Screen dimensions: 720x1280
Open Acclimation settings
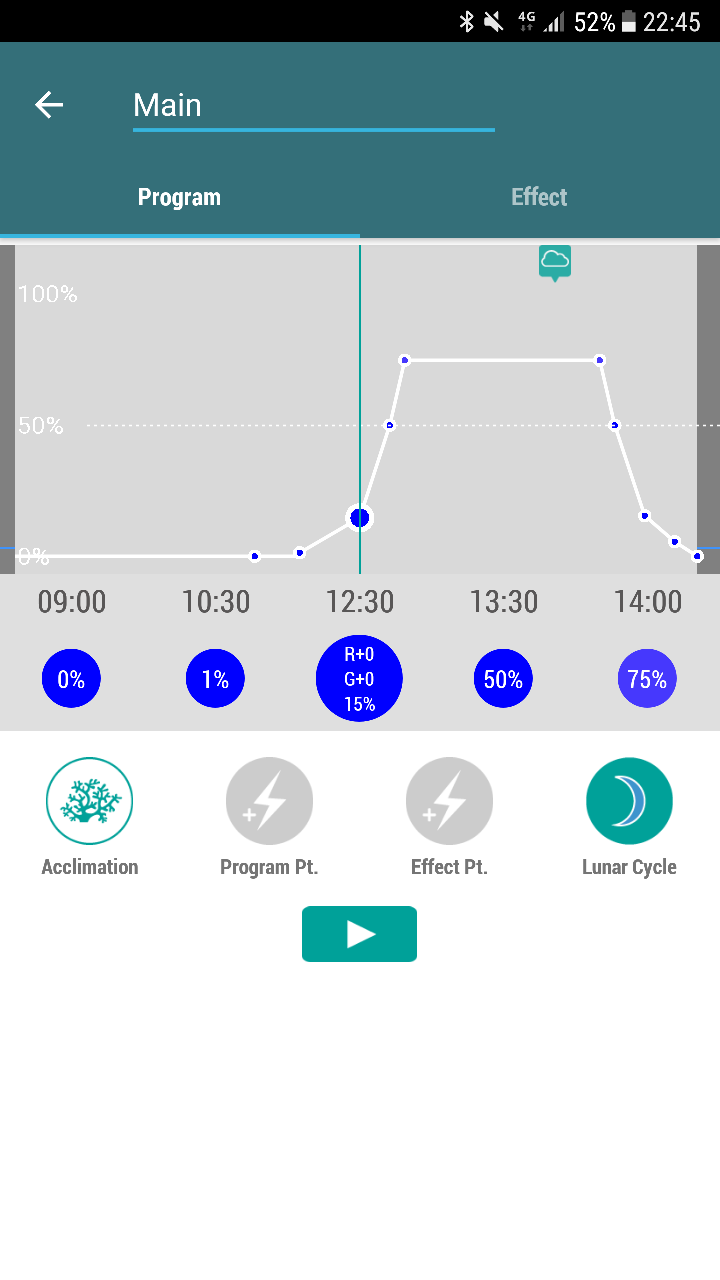[90, 801]
